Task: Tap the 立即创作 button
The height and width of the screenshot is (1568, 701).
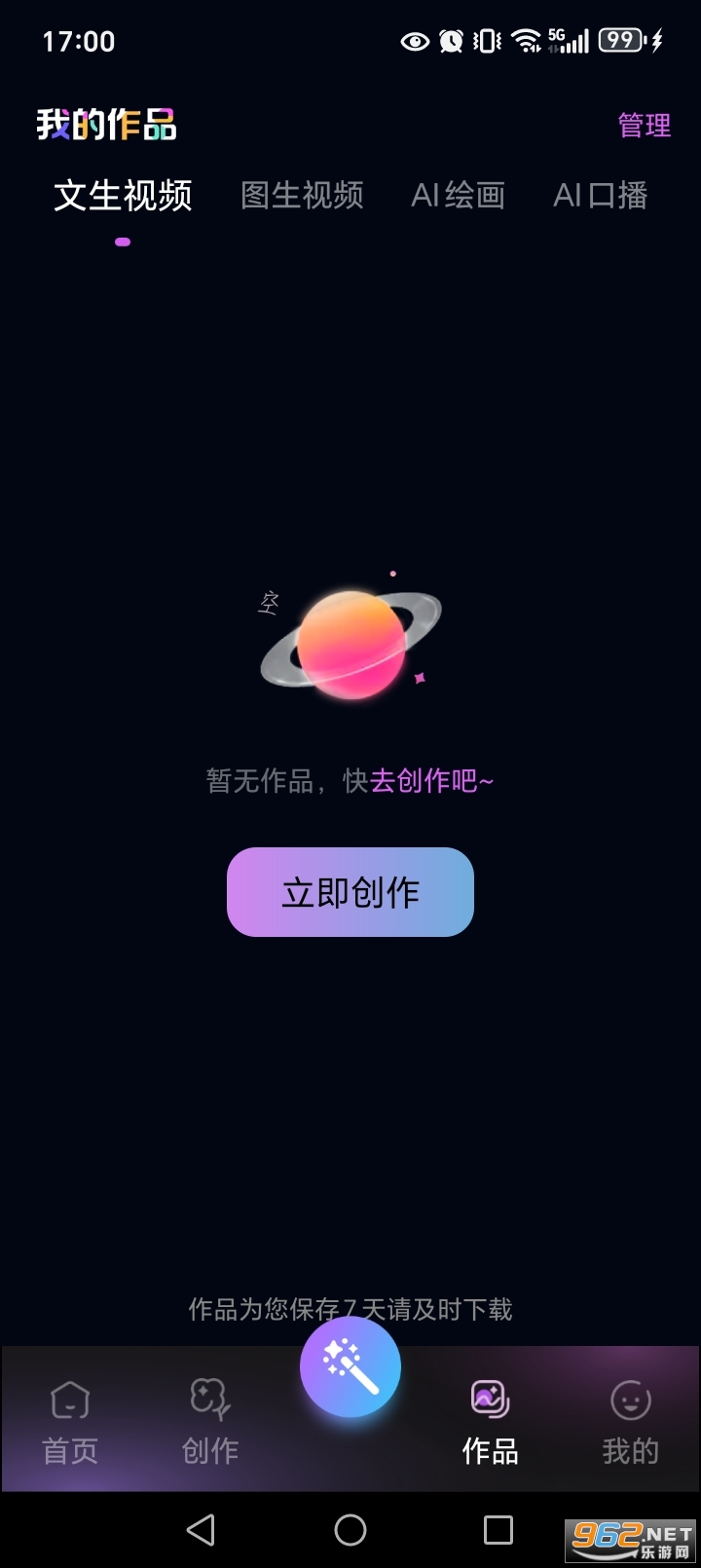Action: [x=350, y=892]
